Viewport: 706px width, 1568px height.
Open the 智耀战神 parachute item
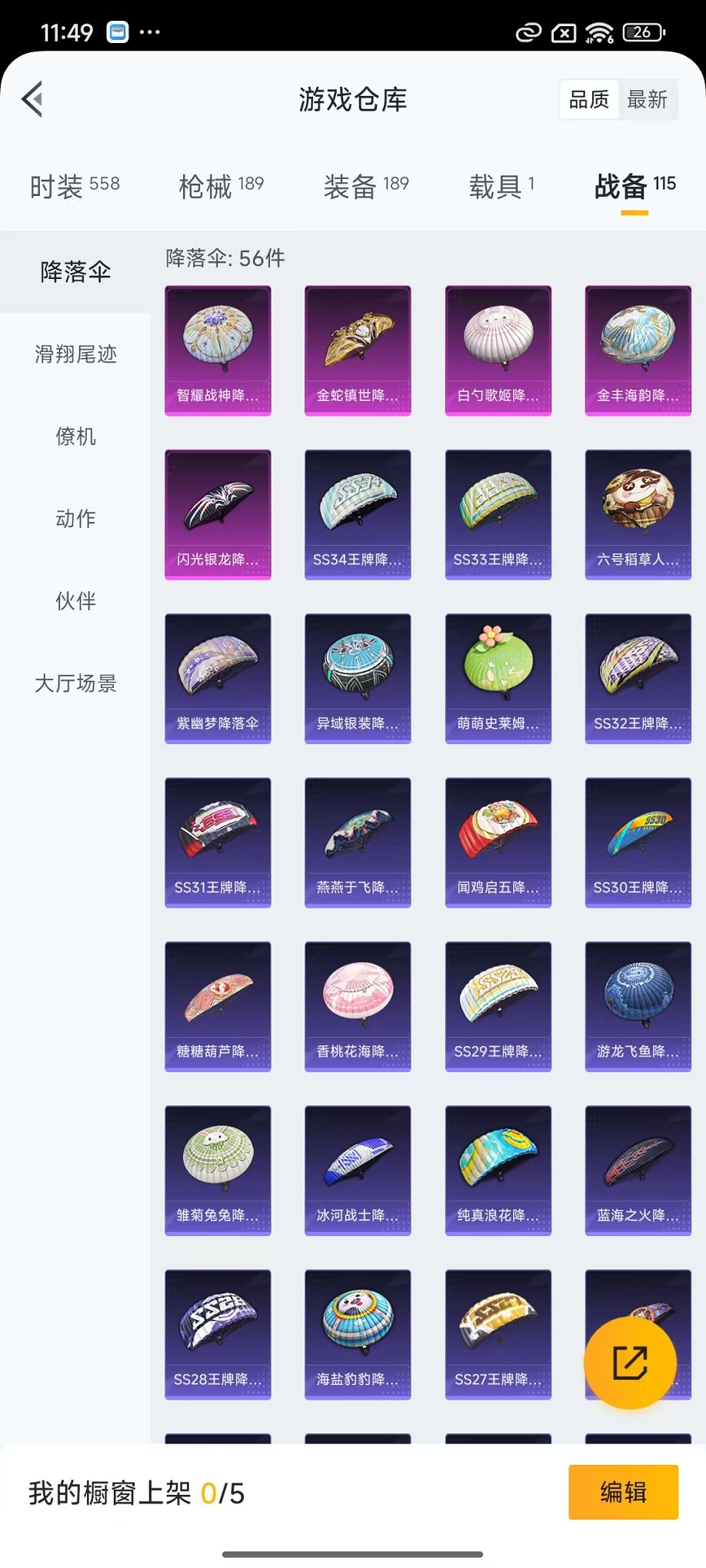click(x=218, y=350)
